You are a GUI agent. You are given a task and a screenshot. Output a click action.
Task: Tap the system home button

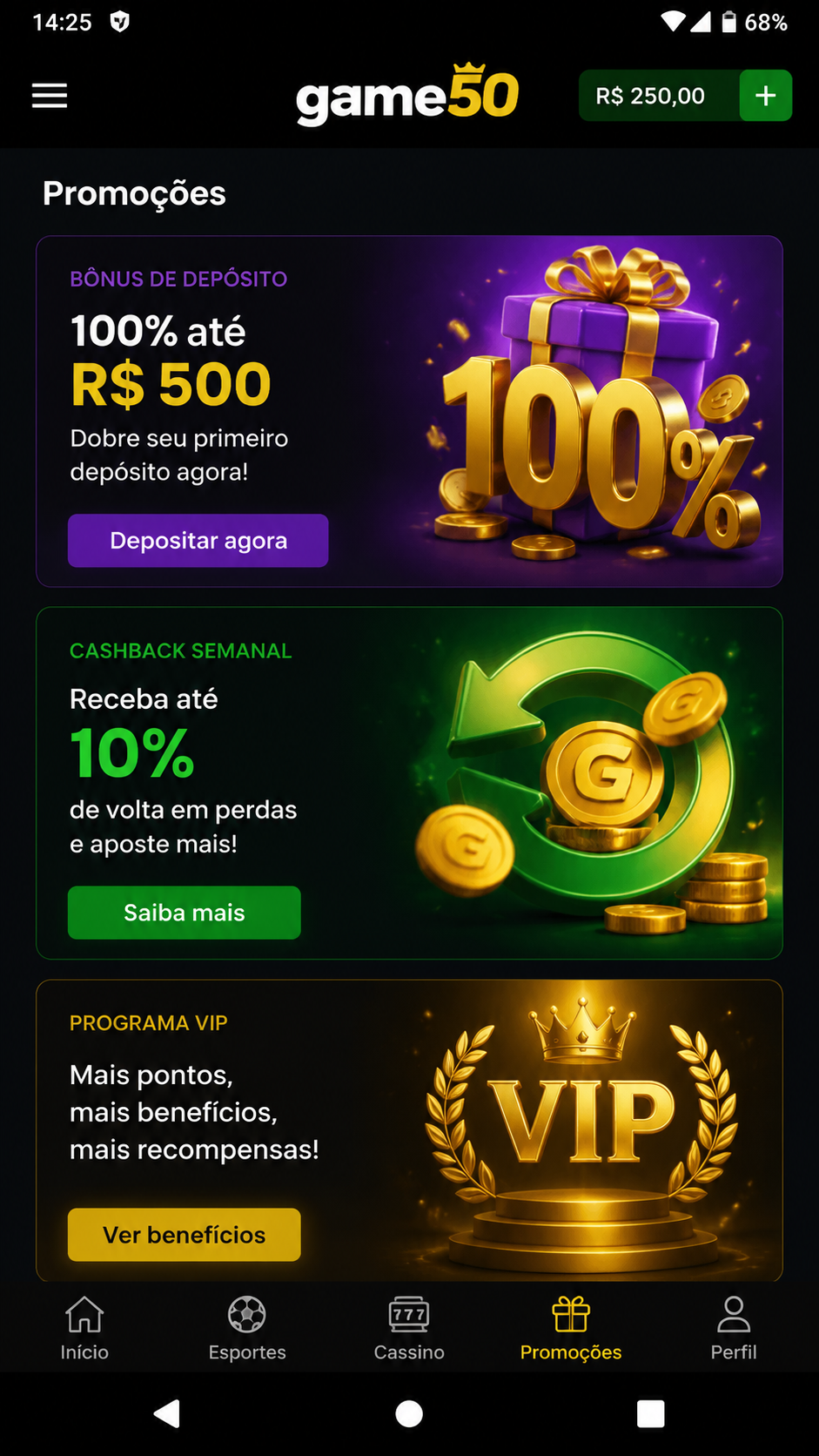[409, 1413]
